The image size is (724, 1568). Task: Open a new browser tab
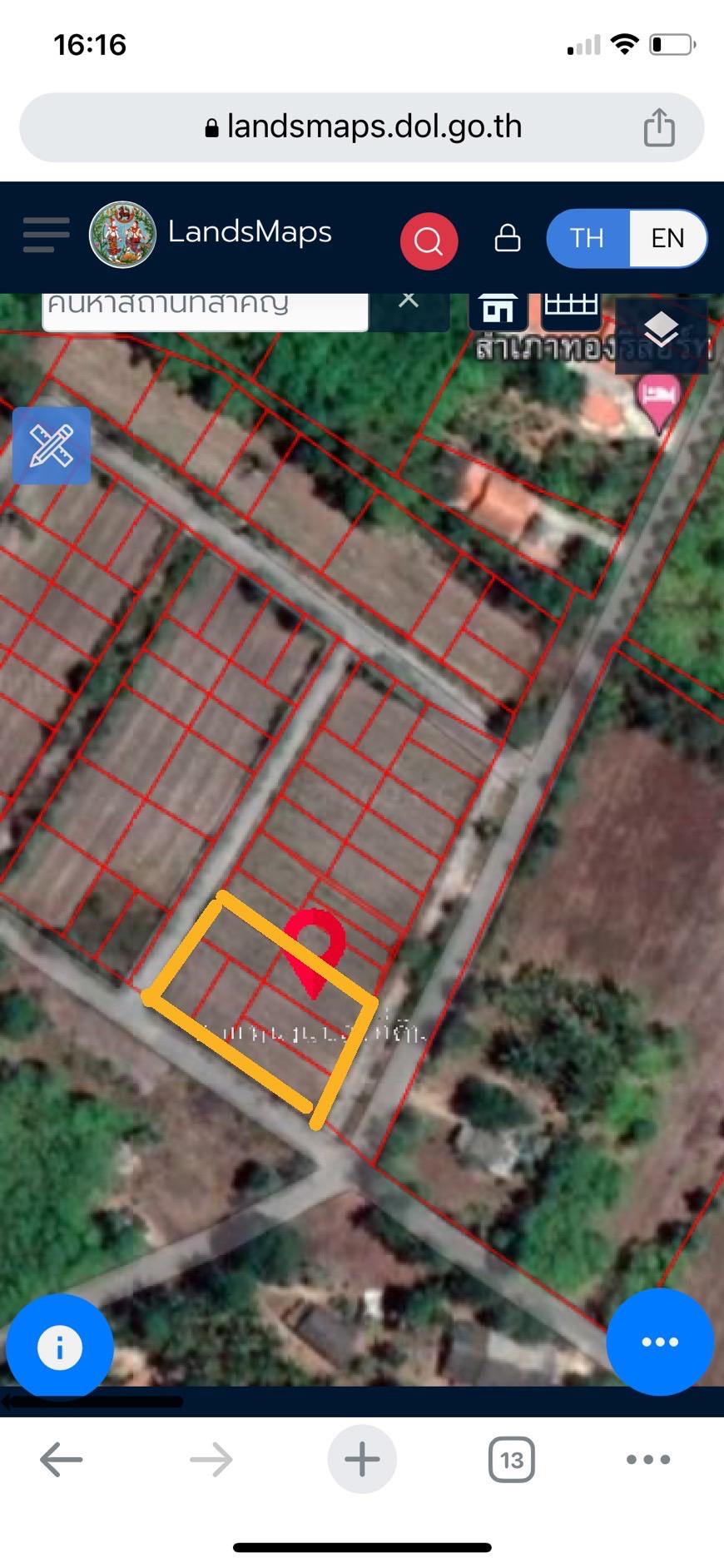[x=362, y=1459]
